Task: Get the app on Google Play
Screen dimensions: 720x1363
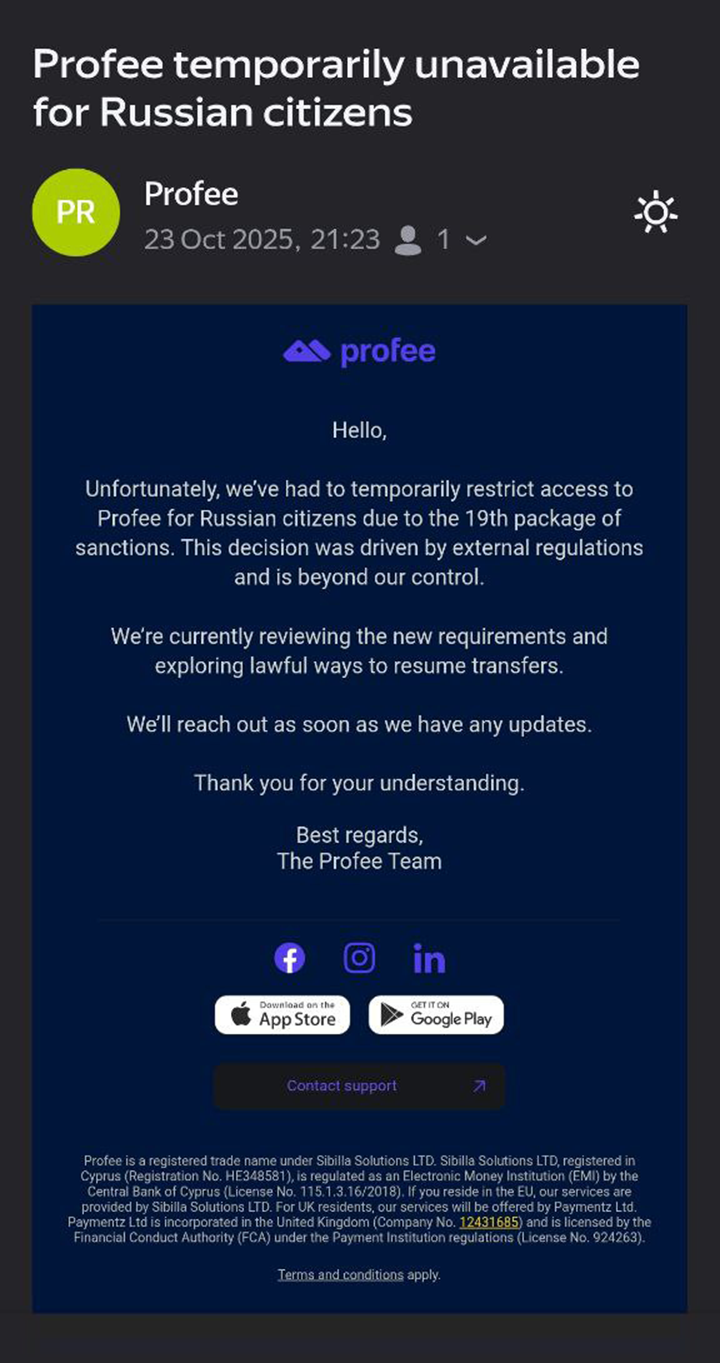Action: (436, 1015)
